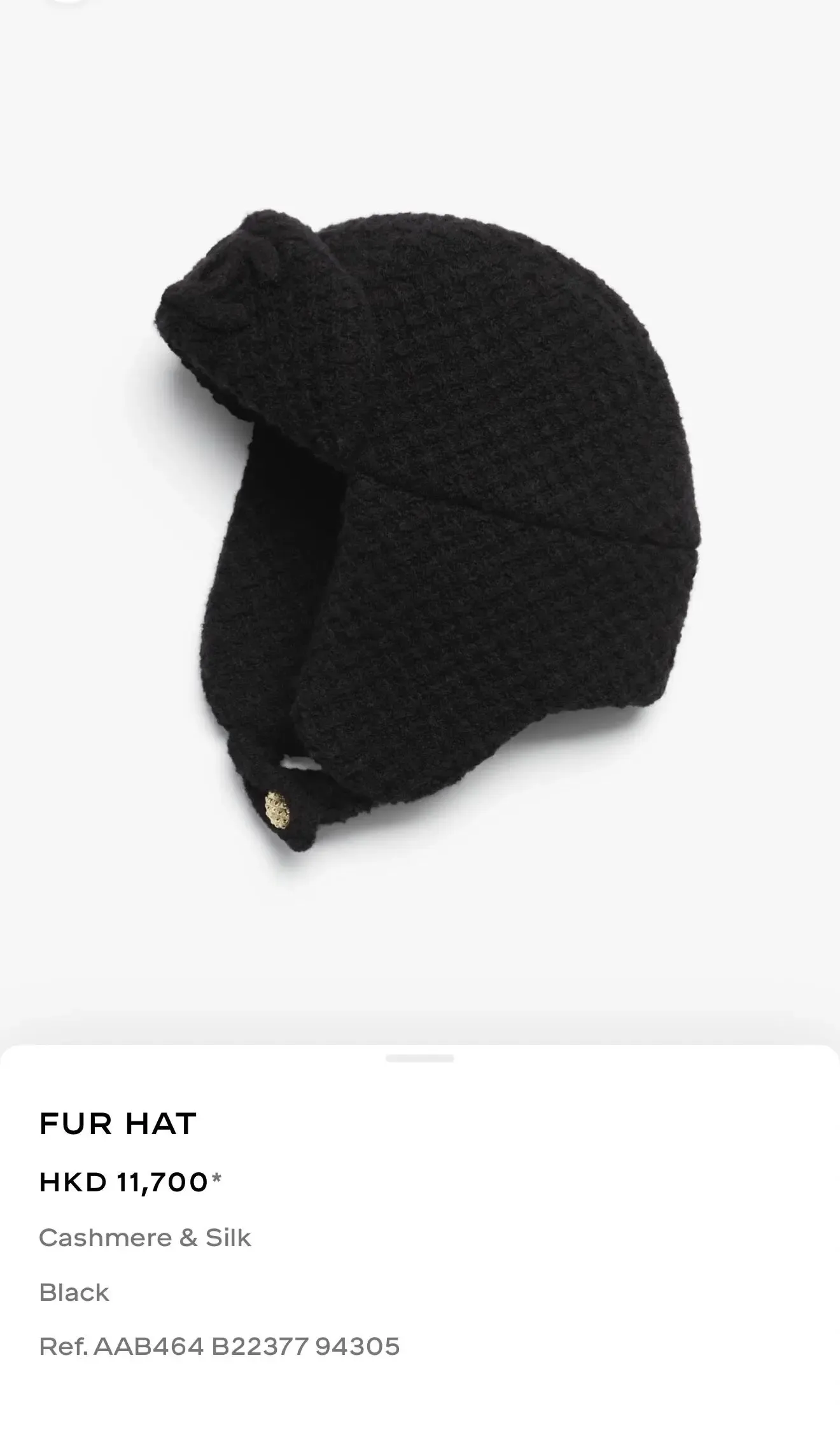Open the black fur hat product image
This screenshot has height=1430, width=840.
(x=426, y=528)
